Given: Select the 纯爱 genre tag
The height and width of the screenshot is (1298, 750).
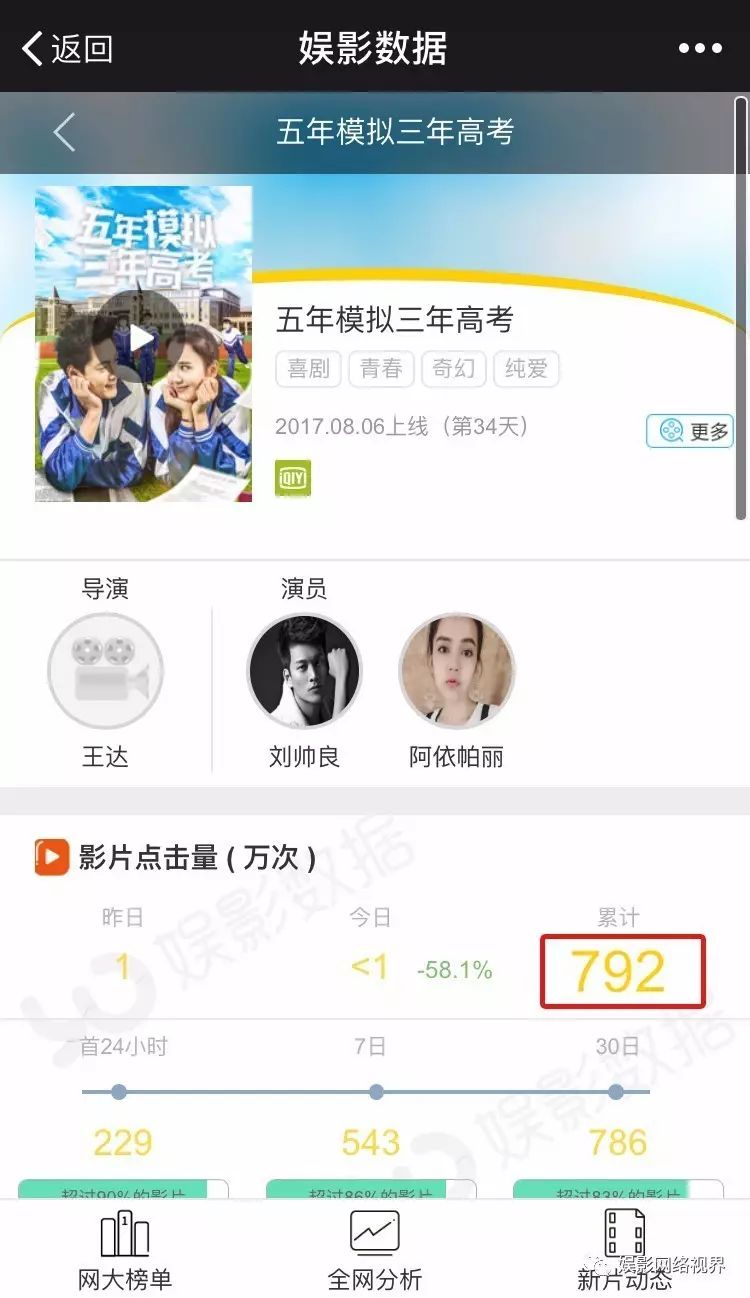Looking at the screenshot, I should coord(526,369).
